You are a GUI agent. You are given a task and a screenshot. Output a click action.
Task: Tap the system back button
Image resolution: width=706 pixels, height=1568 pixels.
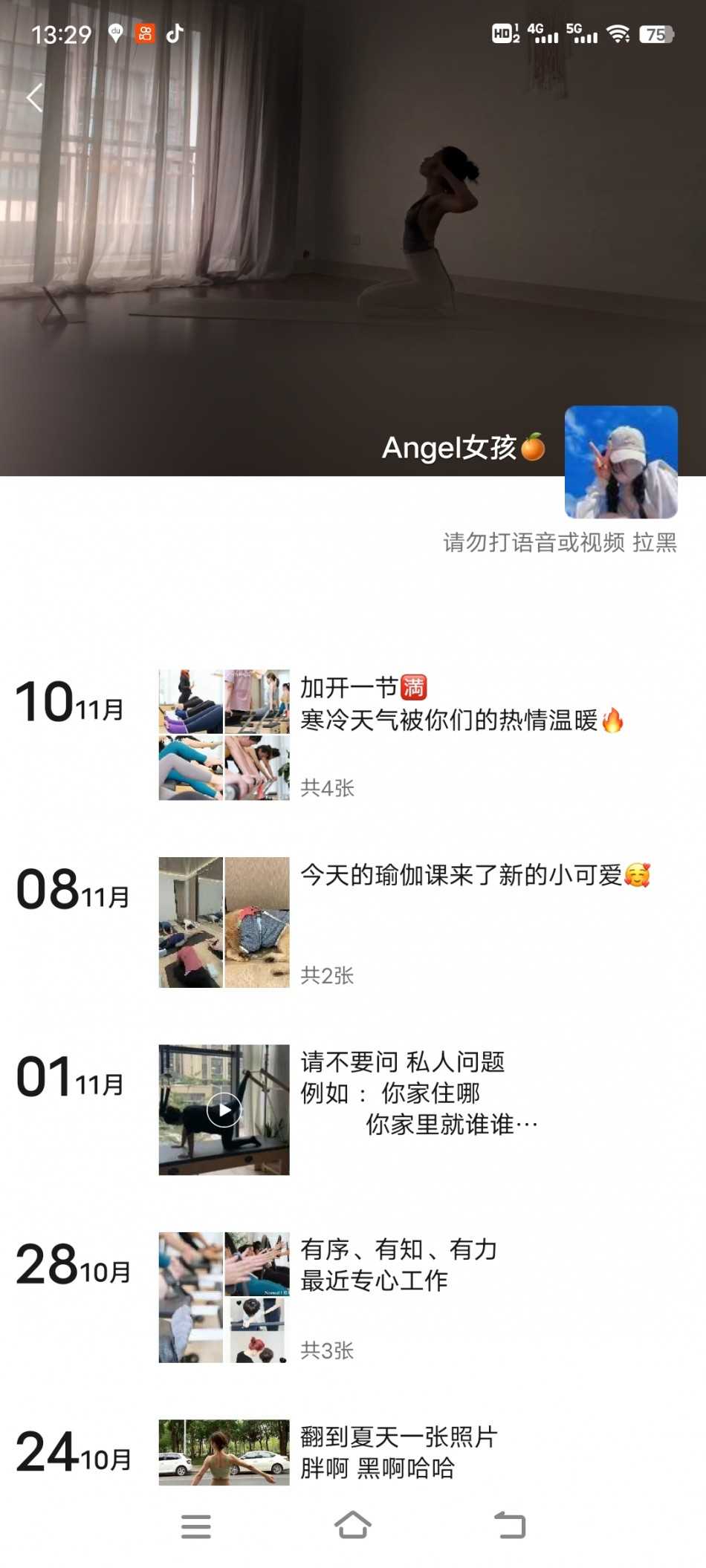(x=510, y=1526)
